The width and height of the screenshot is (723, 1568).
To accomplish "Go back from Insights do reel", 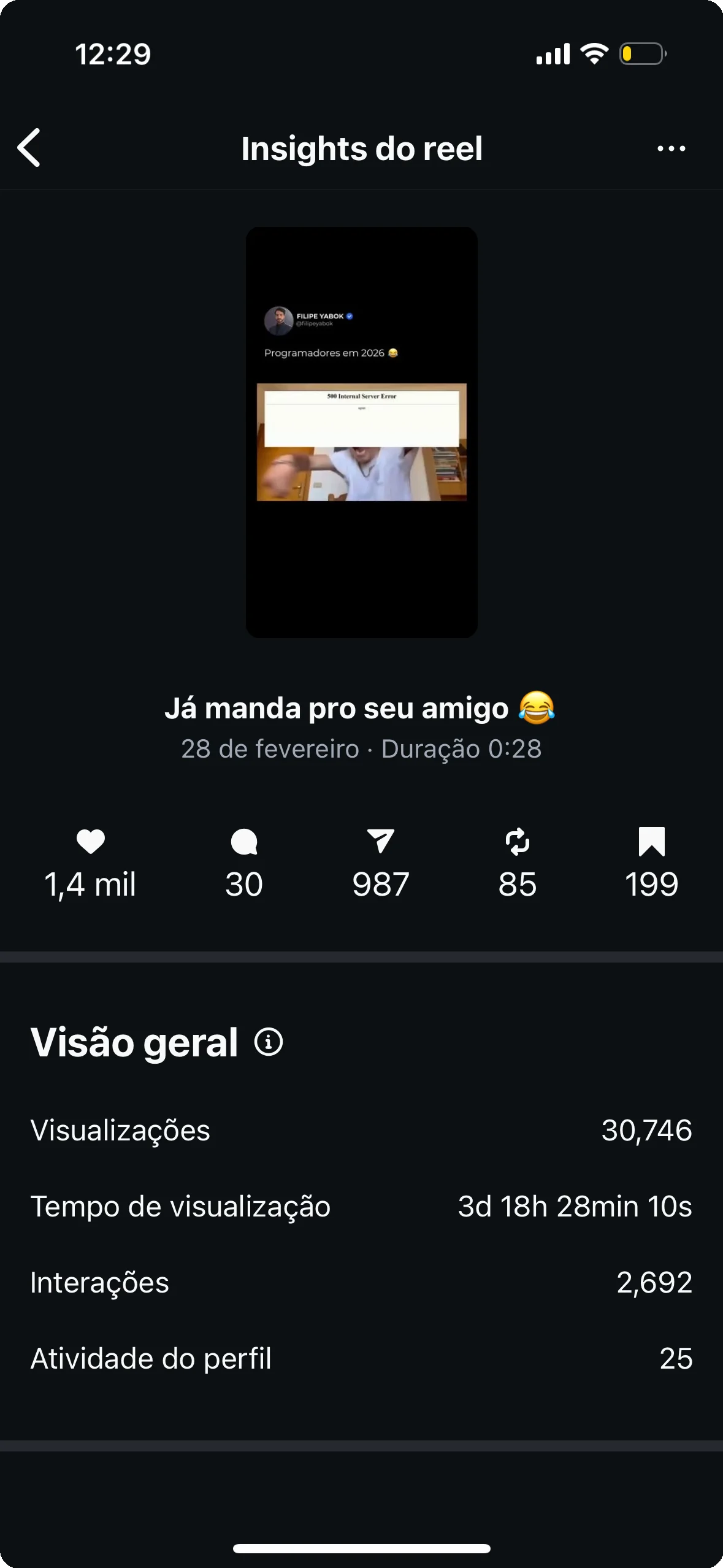I will tap(29, 148).
